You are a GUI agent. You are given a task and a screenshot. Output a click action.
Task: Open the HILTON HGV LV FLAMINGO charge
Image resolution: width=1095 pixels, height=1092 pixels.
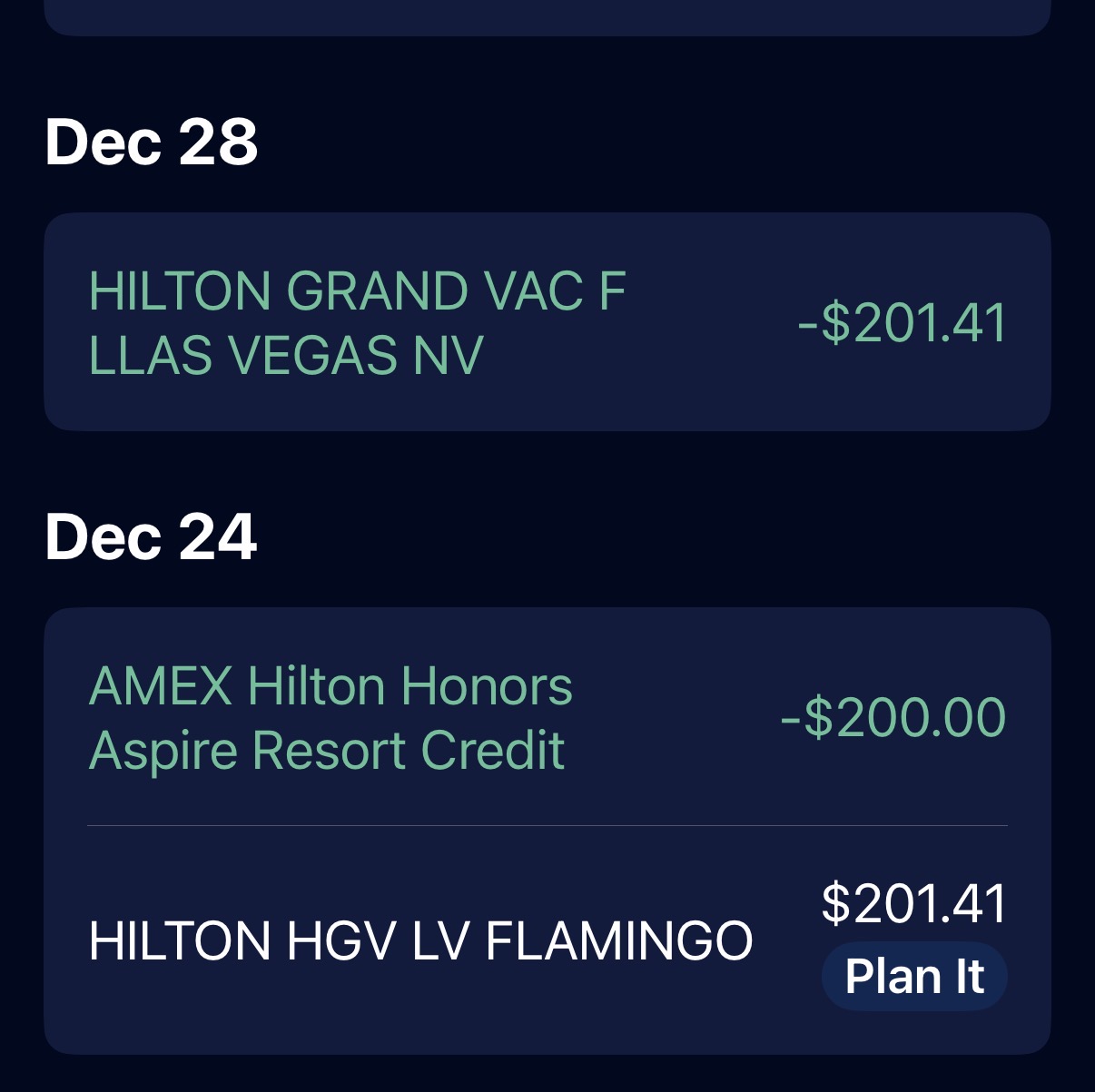click(x=420, y=940)
